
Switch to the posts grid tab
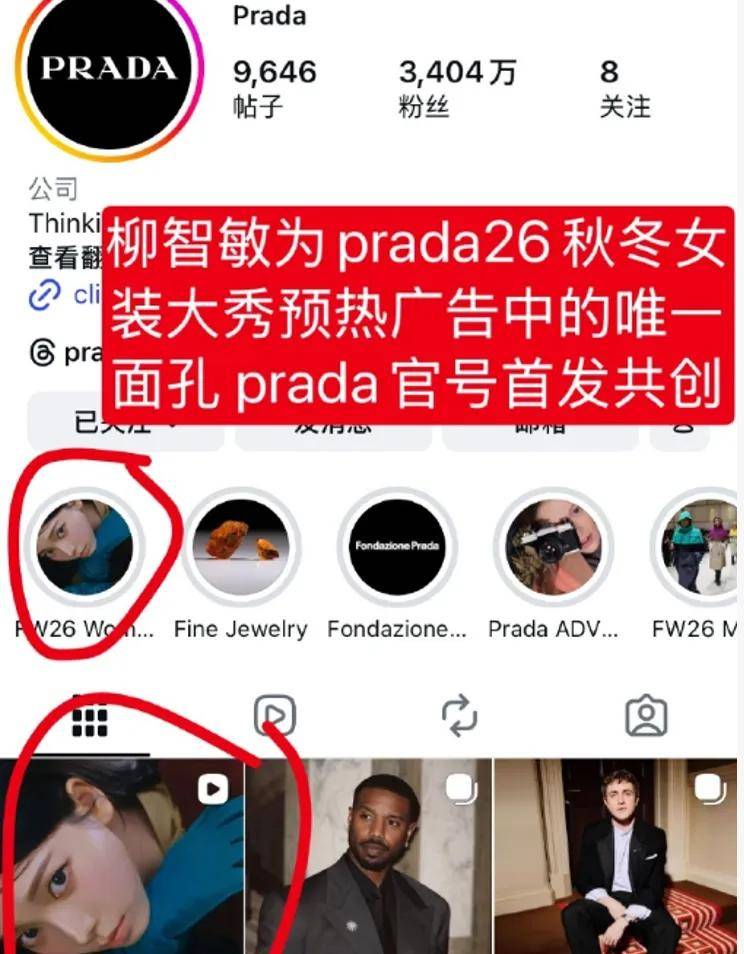[x=90, y=718]
